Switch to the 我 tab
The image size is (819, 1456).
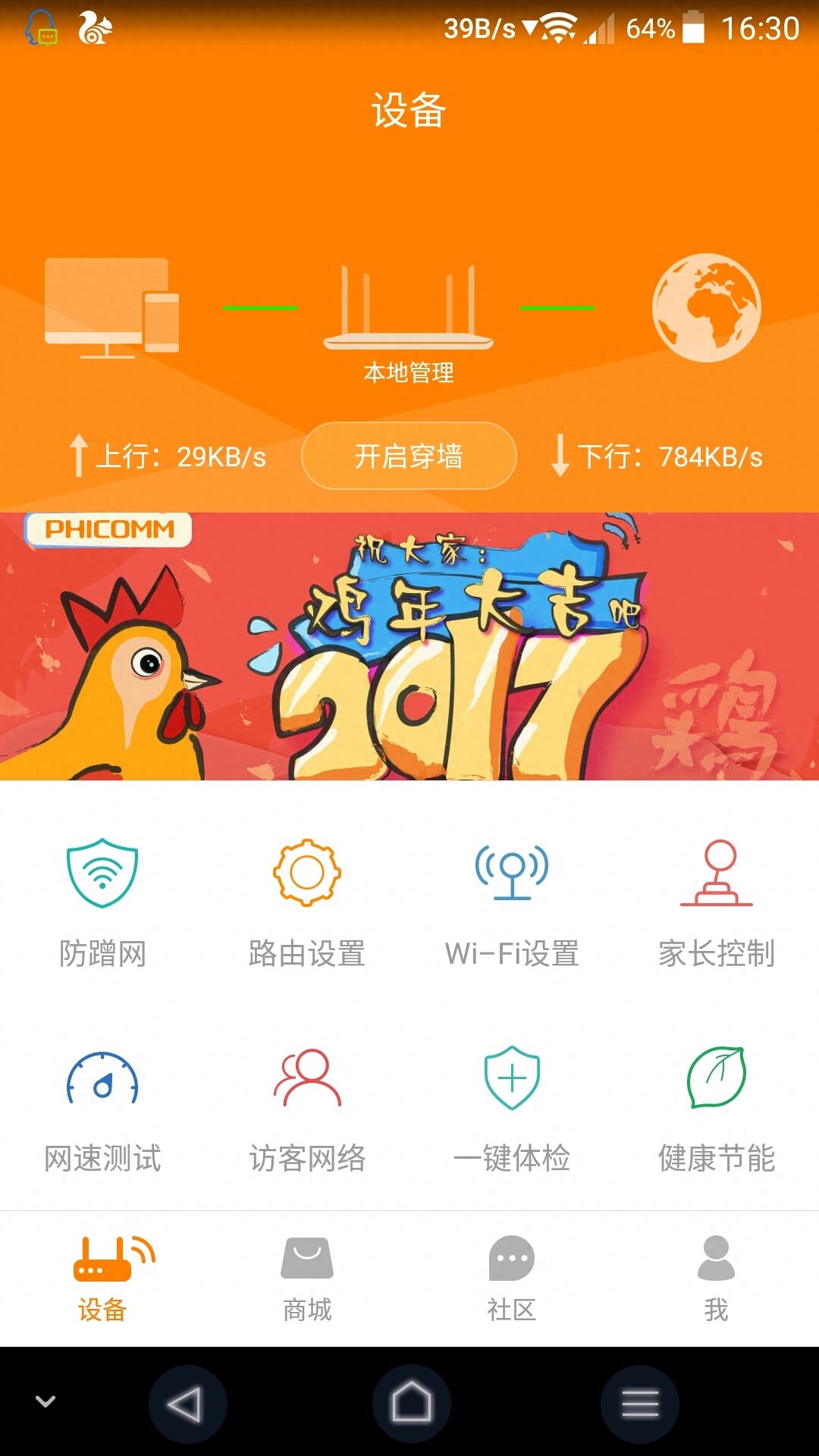[x=717, y=1279]
